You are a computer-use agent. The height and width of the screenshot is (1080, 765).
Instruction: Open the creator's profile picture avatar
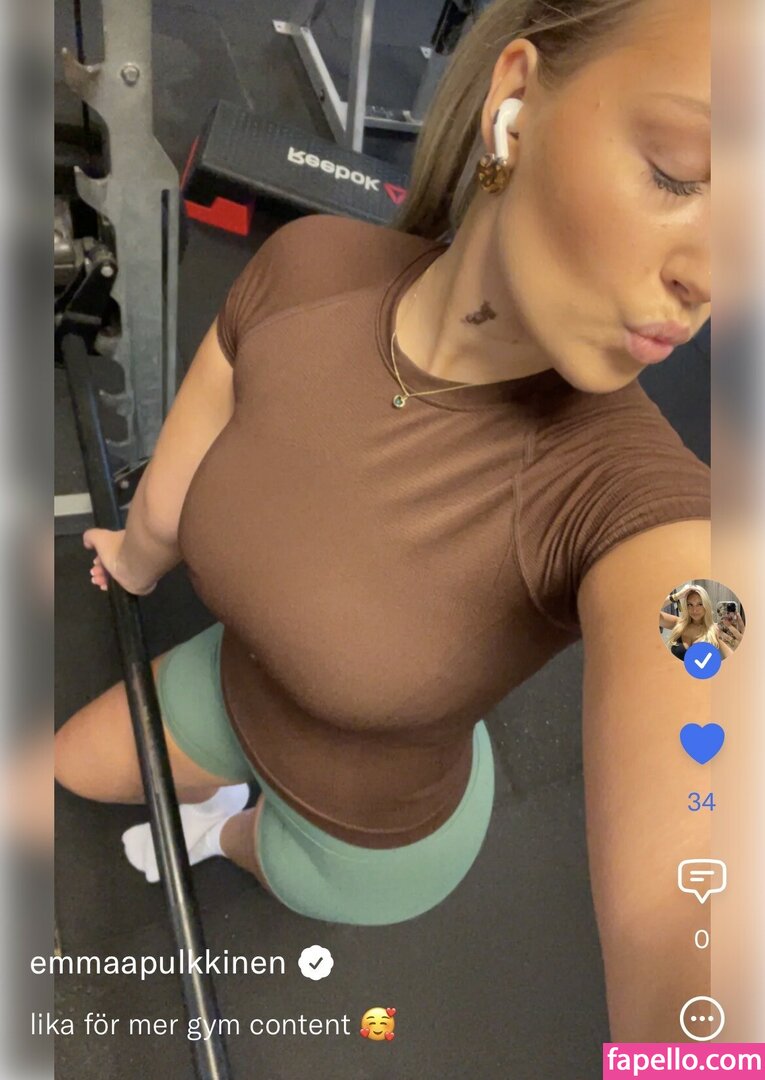click(x=702, y=620)
